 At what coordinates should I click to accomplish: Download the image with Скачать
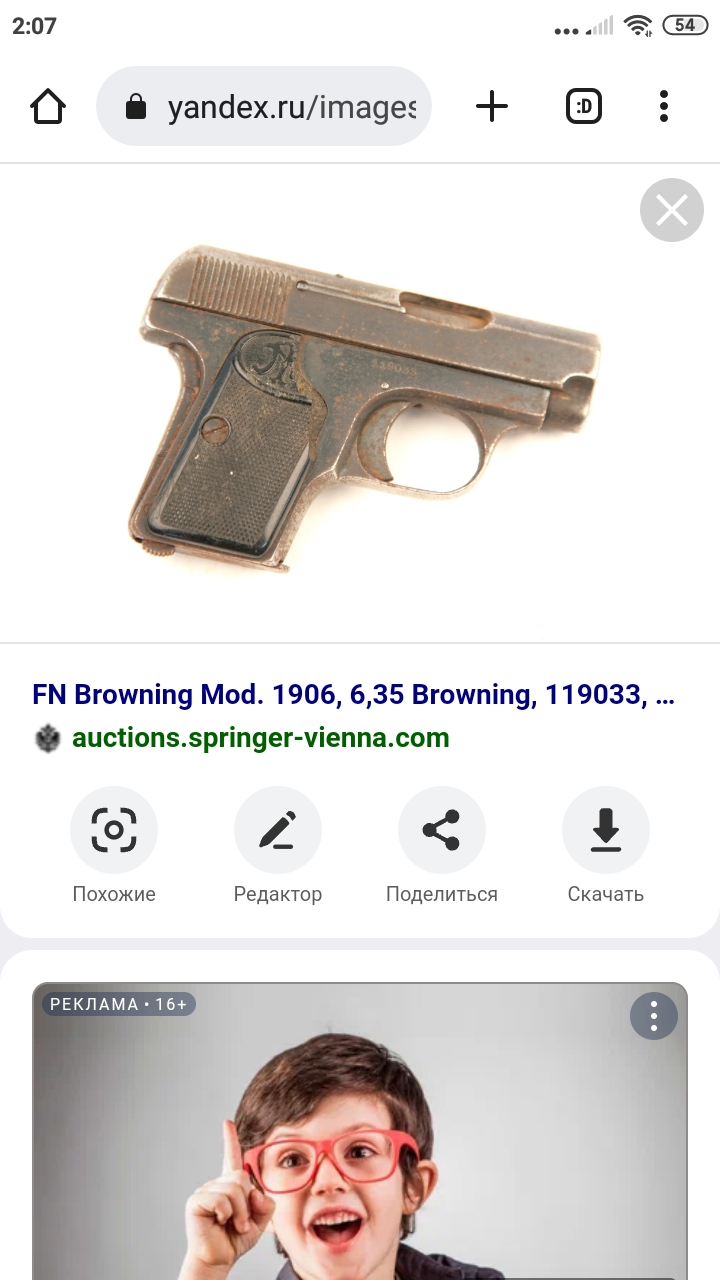[x=606, y=846]
